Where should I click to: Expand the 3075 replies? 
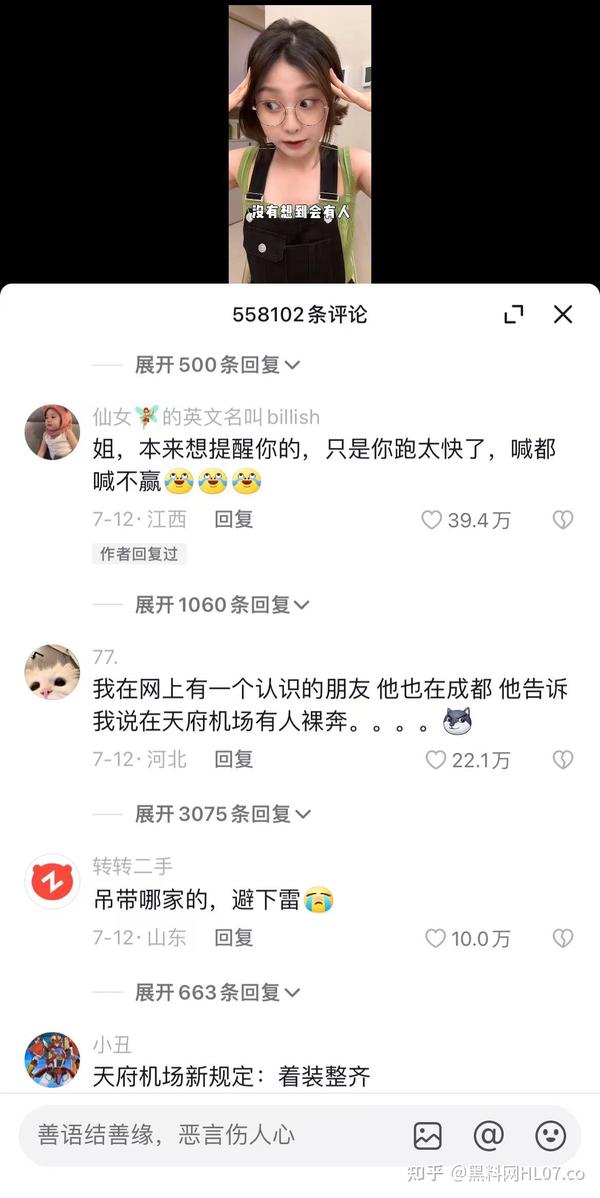click(x=223, y=814)
